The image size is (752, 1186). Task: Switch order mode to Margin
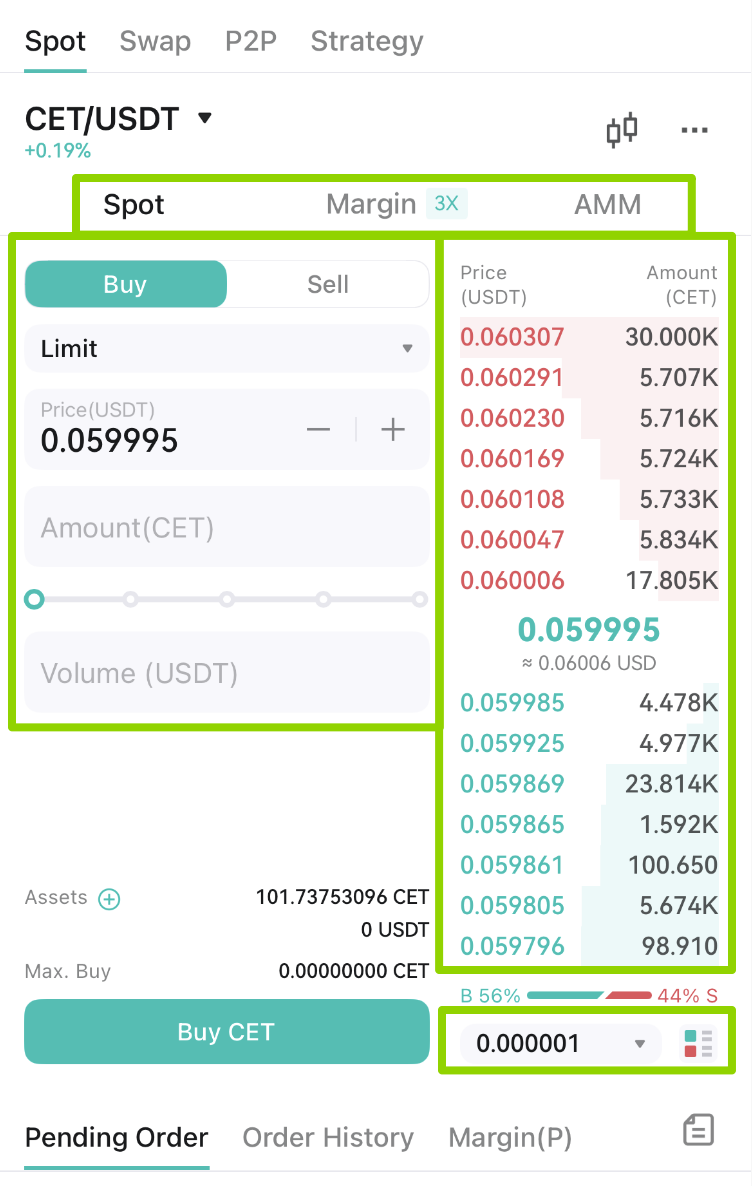(371, 203)
